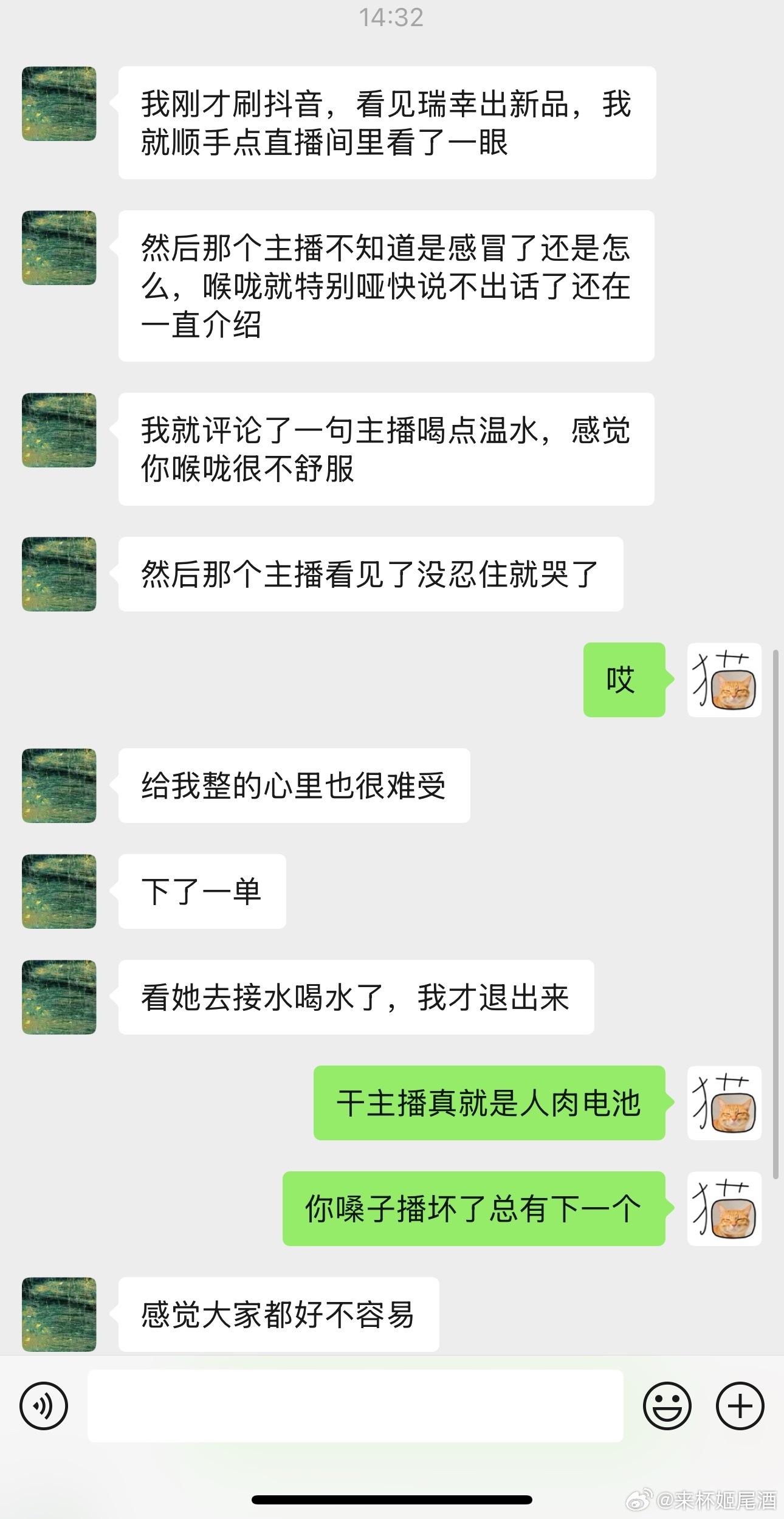The width and height of the screenshot is (784, 1519).
Task: Tap contact avatar beside 下了一单 message
Action: click(x=59, y=891)
